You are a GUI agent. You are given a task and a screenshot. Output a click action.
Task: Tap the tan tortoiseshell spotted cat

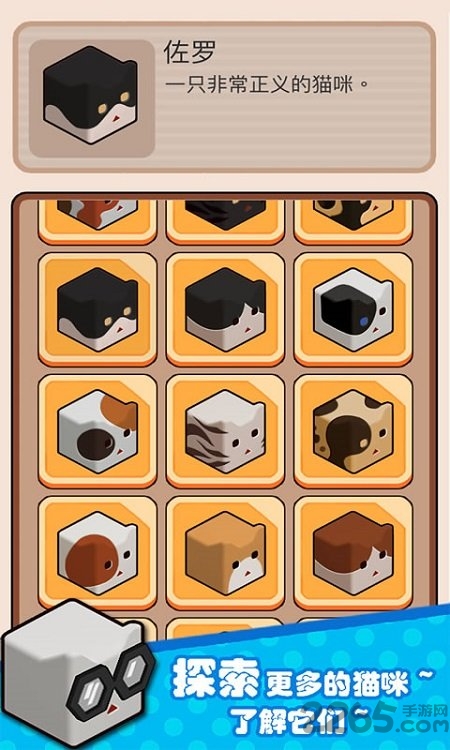click(x=353, y=431)
